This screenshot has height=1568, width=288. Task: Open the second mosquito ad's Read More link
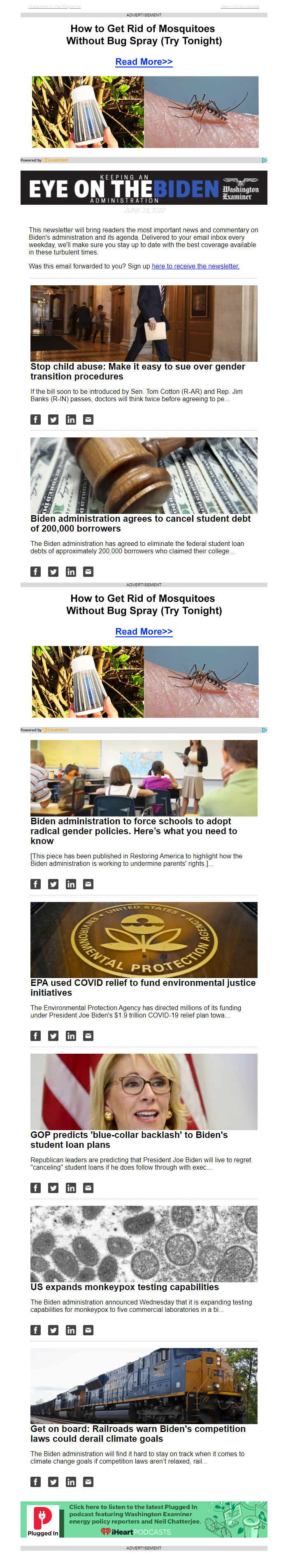tap(144, 632)
